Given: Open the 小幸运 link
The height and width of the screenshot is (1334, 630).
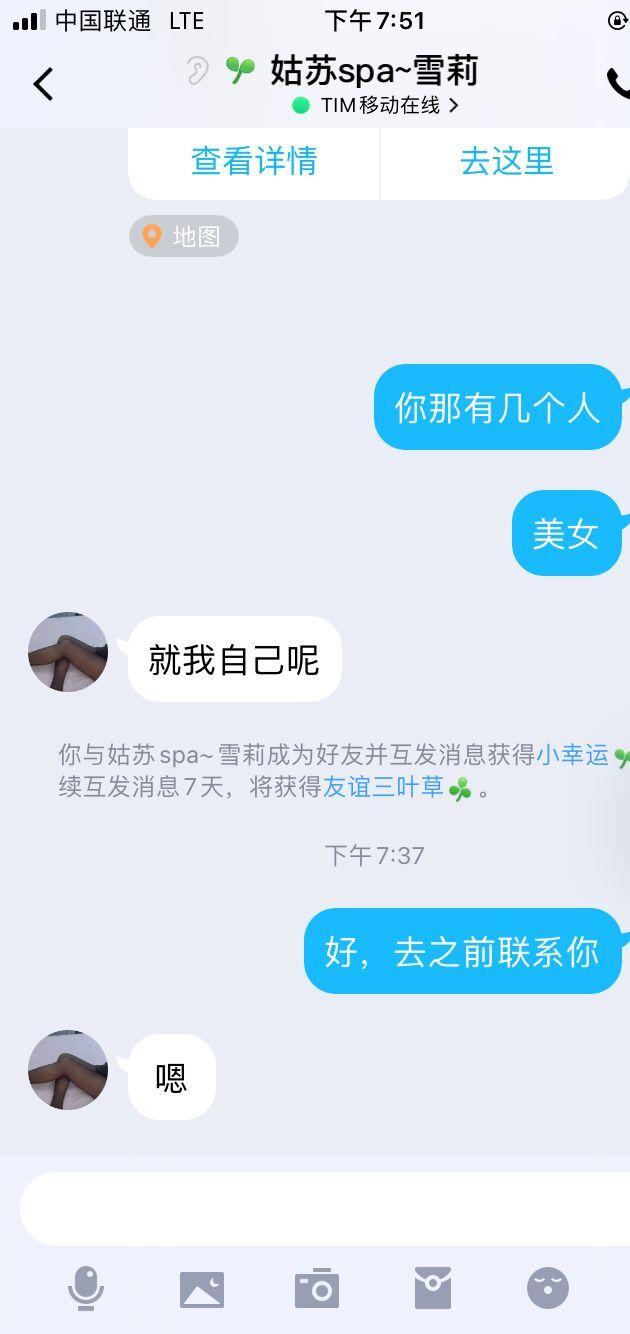Looking at the screenshot, I should (x=572, y=754).
